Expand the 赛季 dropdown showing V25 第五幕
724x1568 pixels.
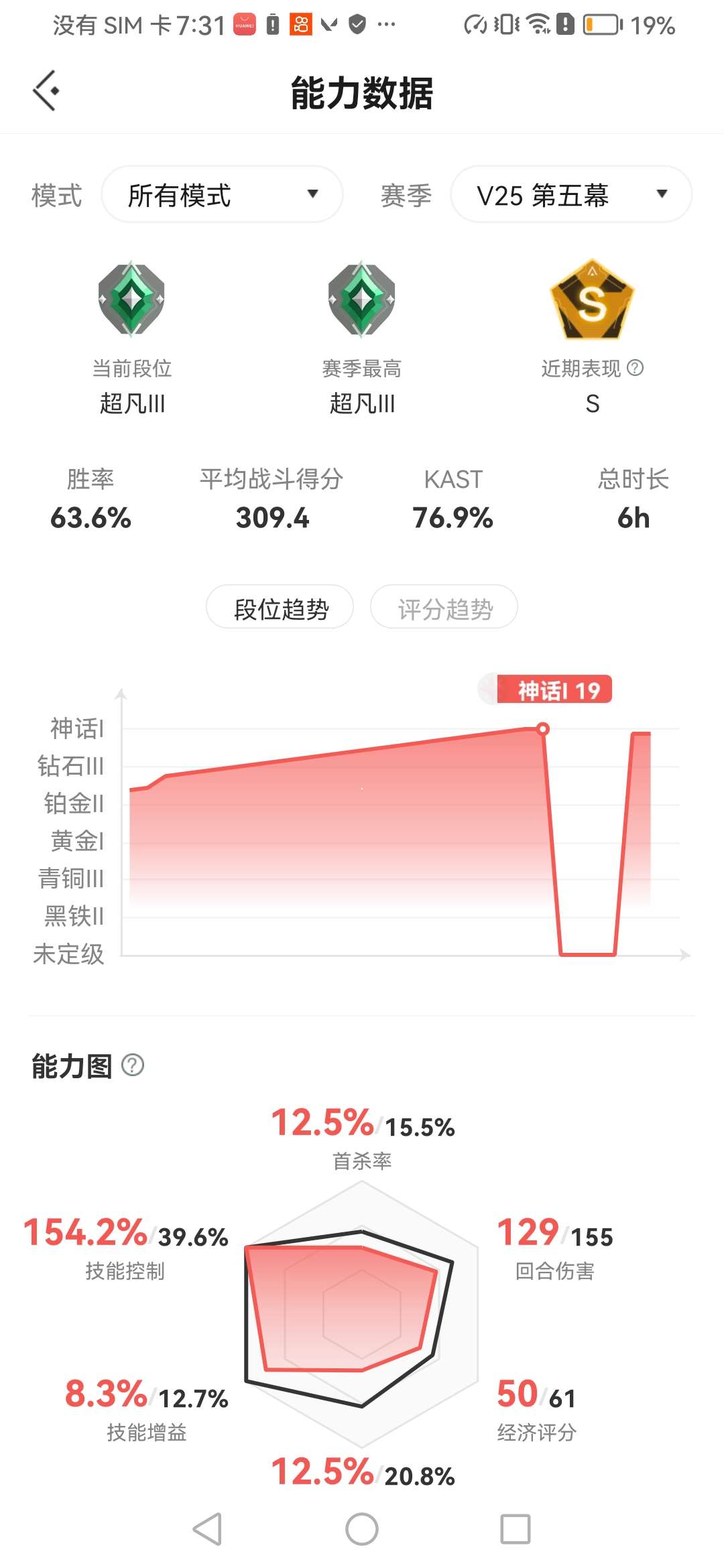tap(571, 194)
